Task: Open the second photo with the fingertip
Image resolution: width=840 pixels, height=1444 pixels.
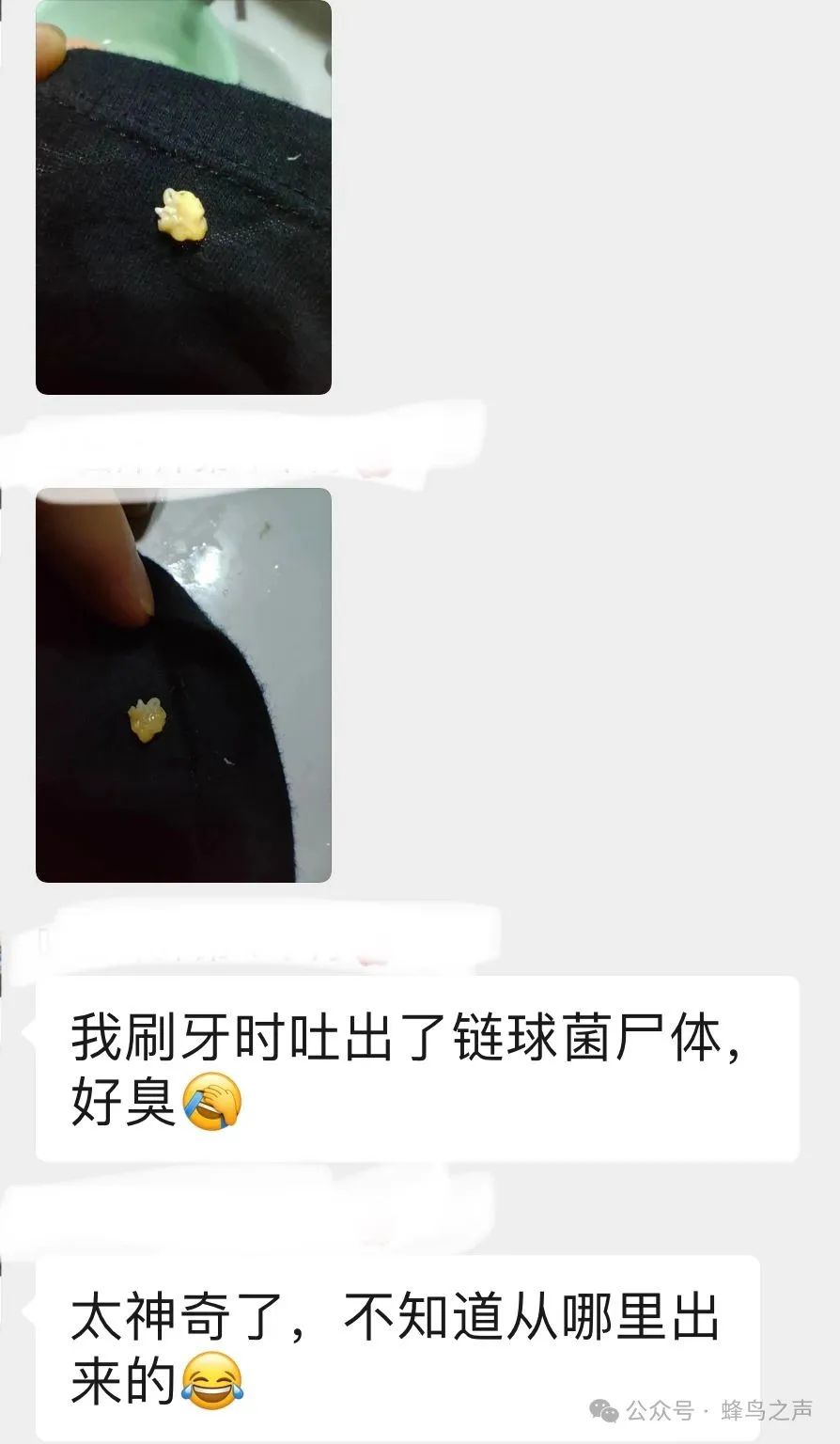Action: point(183,685)
